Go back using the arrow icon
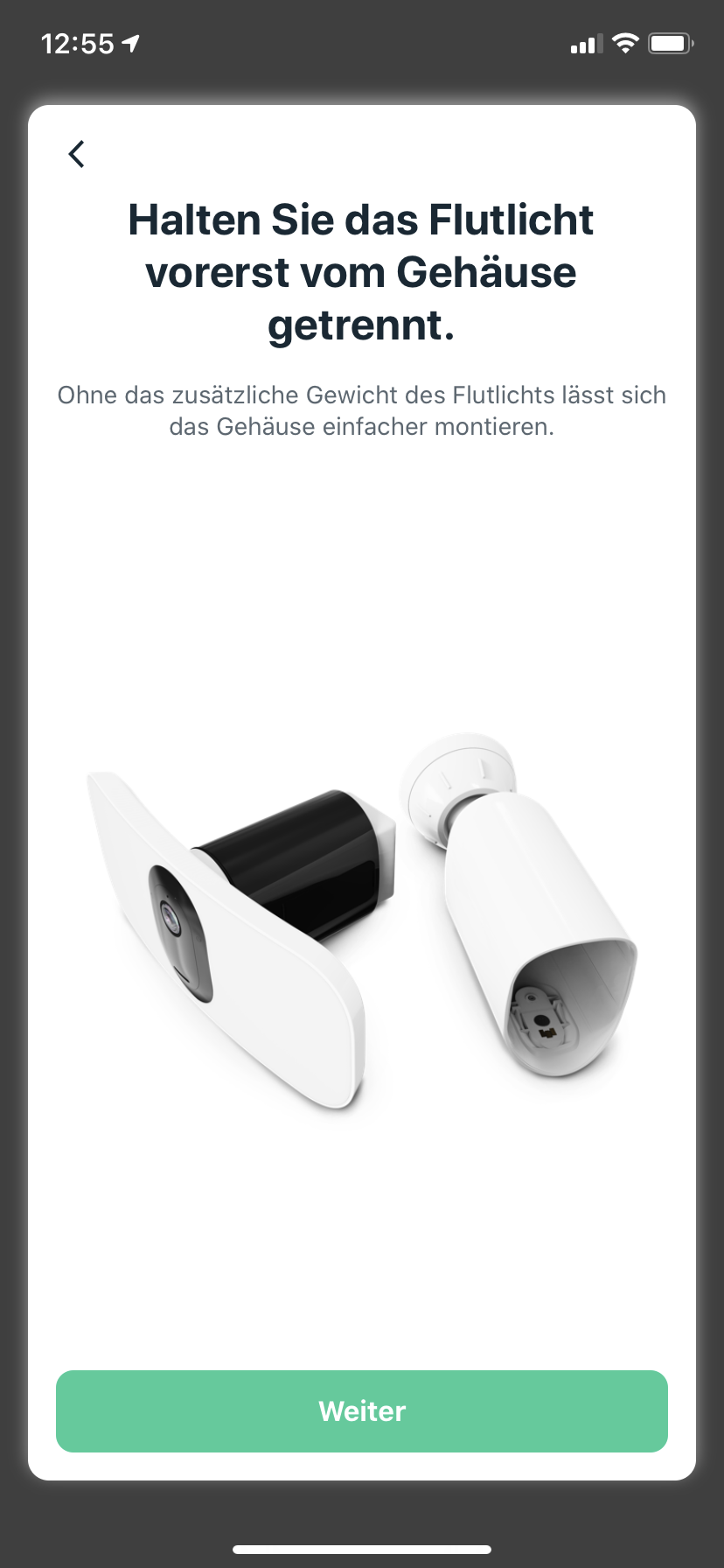Viewport: 724px width, 1568px height. point(77,154)
